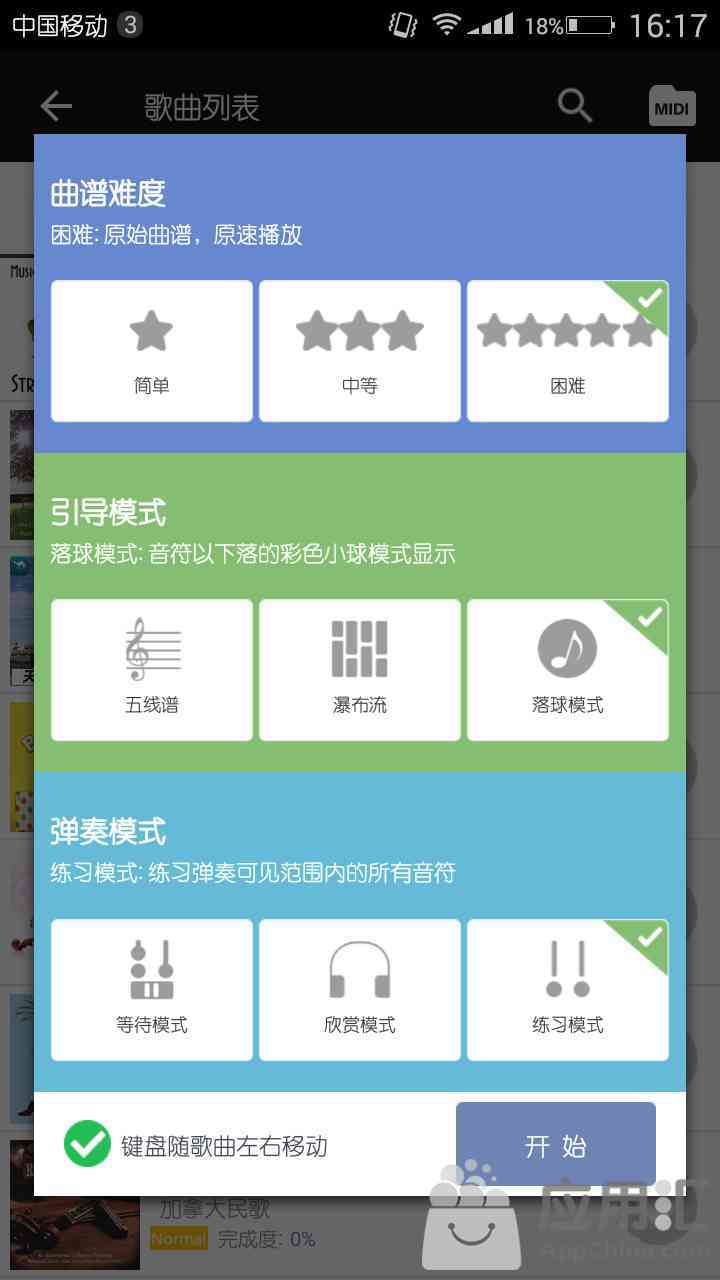Choose the 欣赏模式 play mode
The image size is (720, 1280).
pos(360,990)
